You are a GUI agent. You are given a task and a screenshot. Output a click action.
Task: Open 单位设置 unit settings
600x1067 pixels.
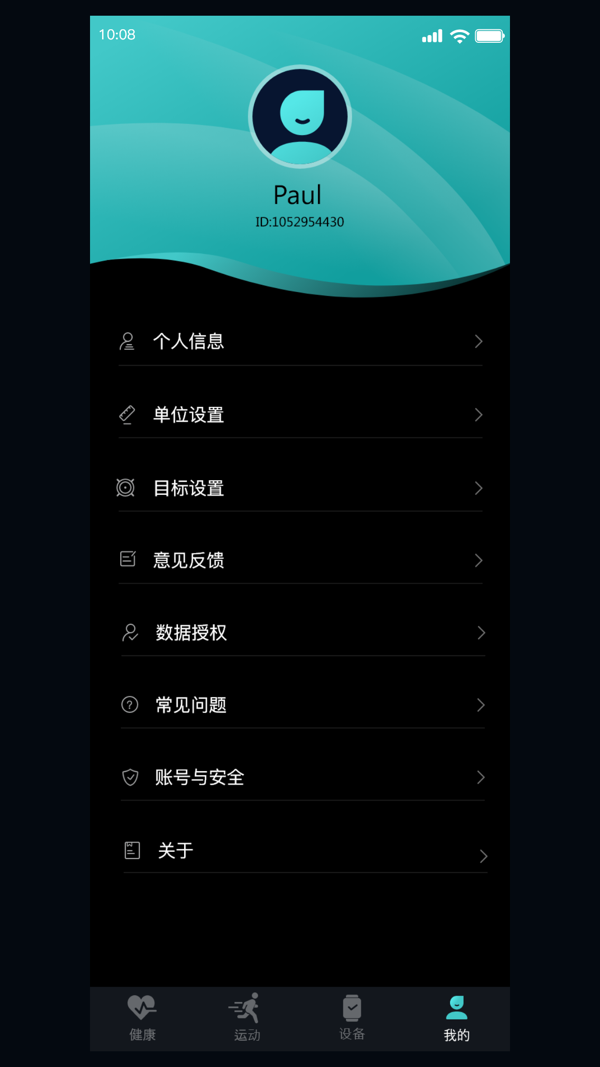(300, 414)
